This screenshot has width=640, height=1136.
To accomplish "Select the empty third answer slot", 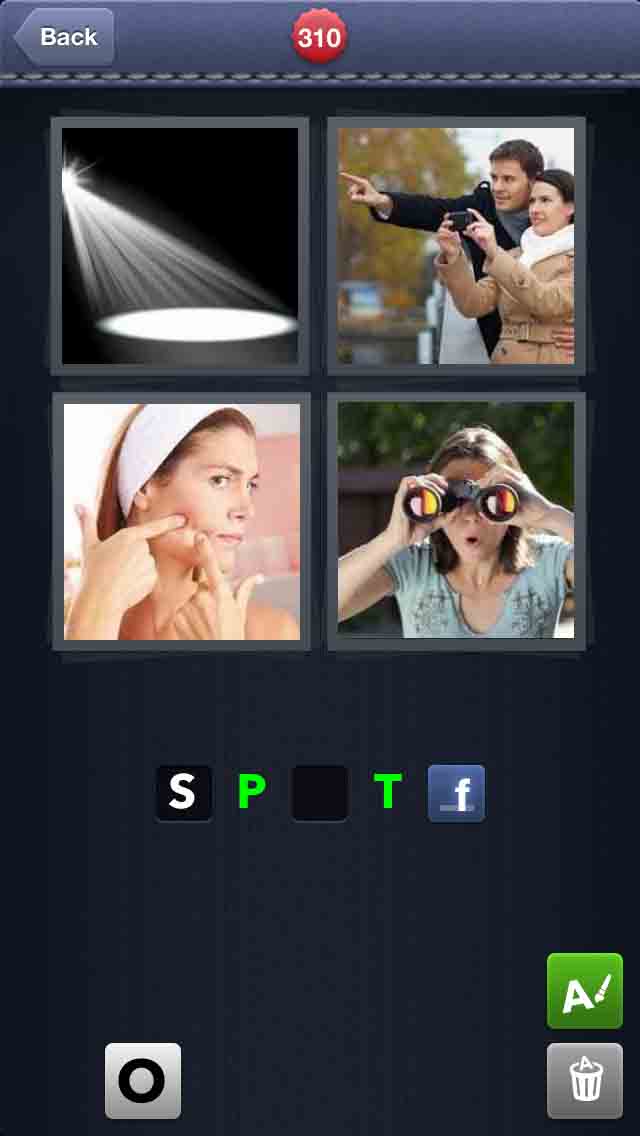I will coord(320,793).
